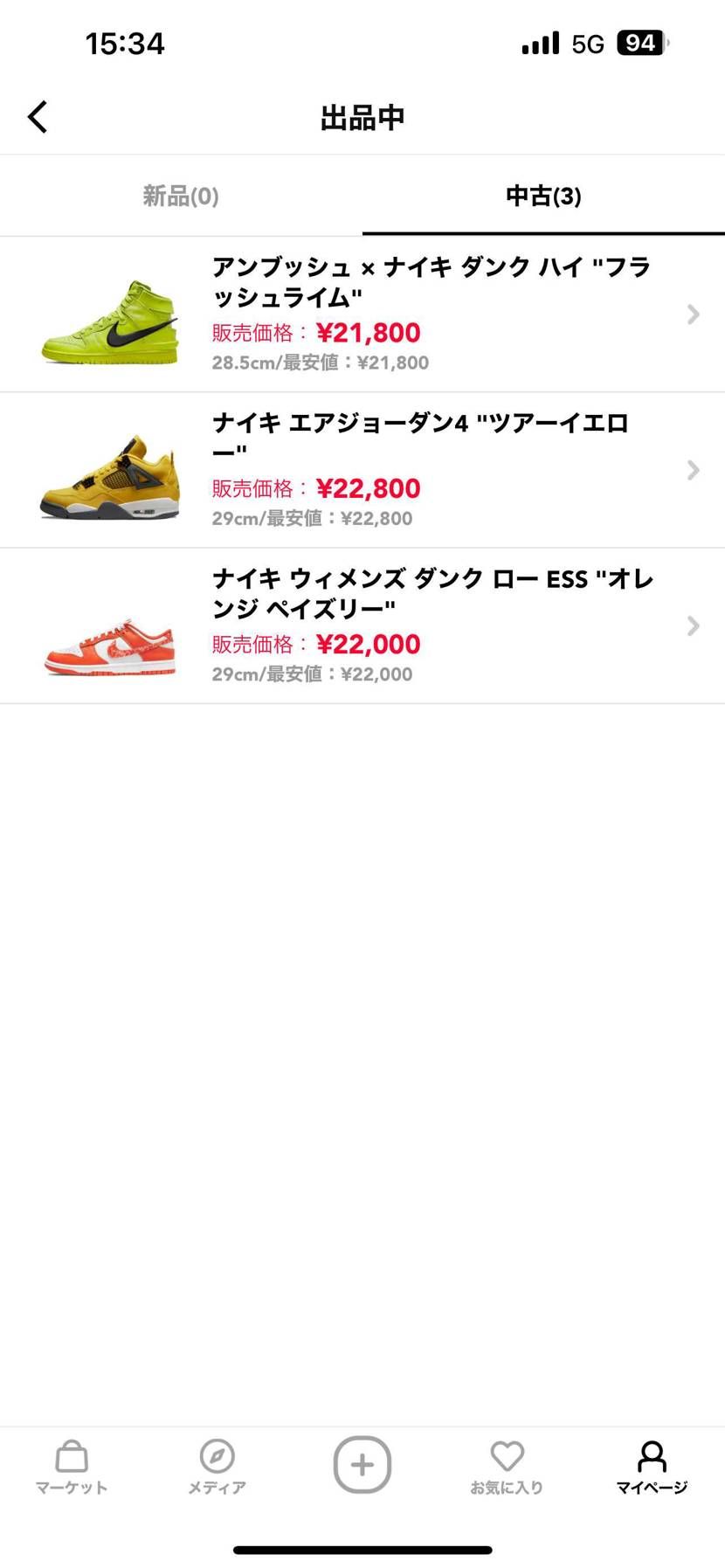Toggle selection of the Flash Lime listing row
The width and height of the screenshot is (725, 1568).
coord(362,314)
